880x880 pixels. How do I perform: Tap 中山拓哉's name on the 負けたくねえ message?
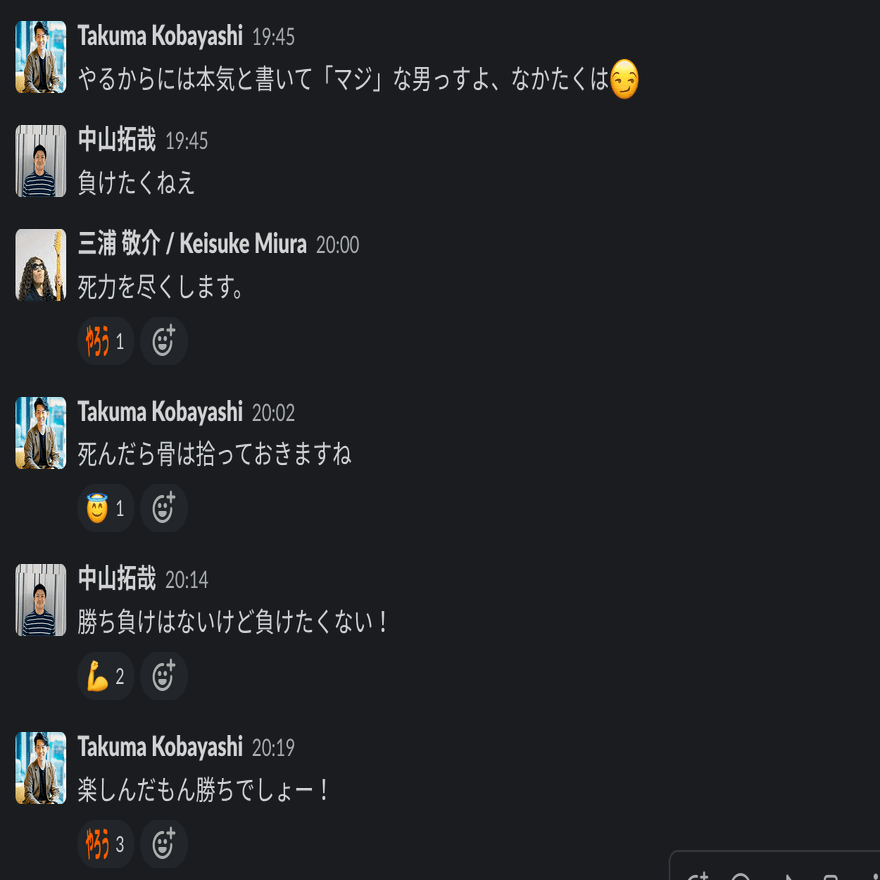coord(117,140)
